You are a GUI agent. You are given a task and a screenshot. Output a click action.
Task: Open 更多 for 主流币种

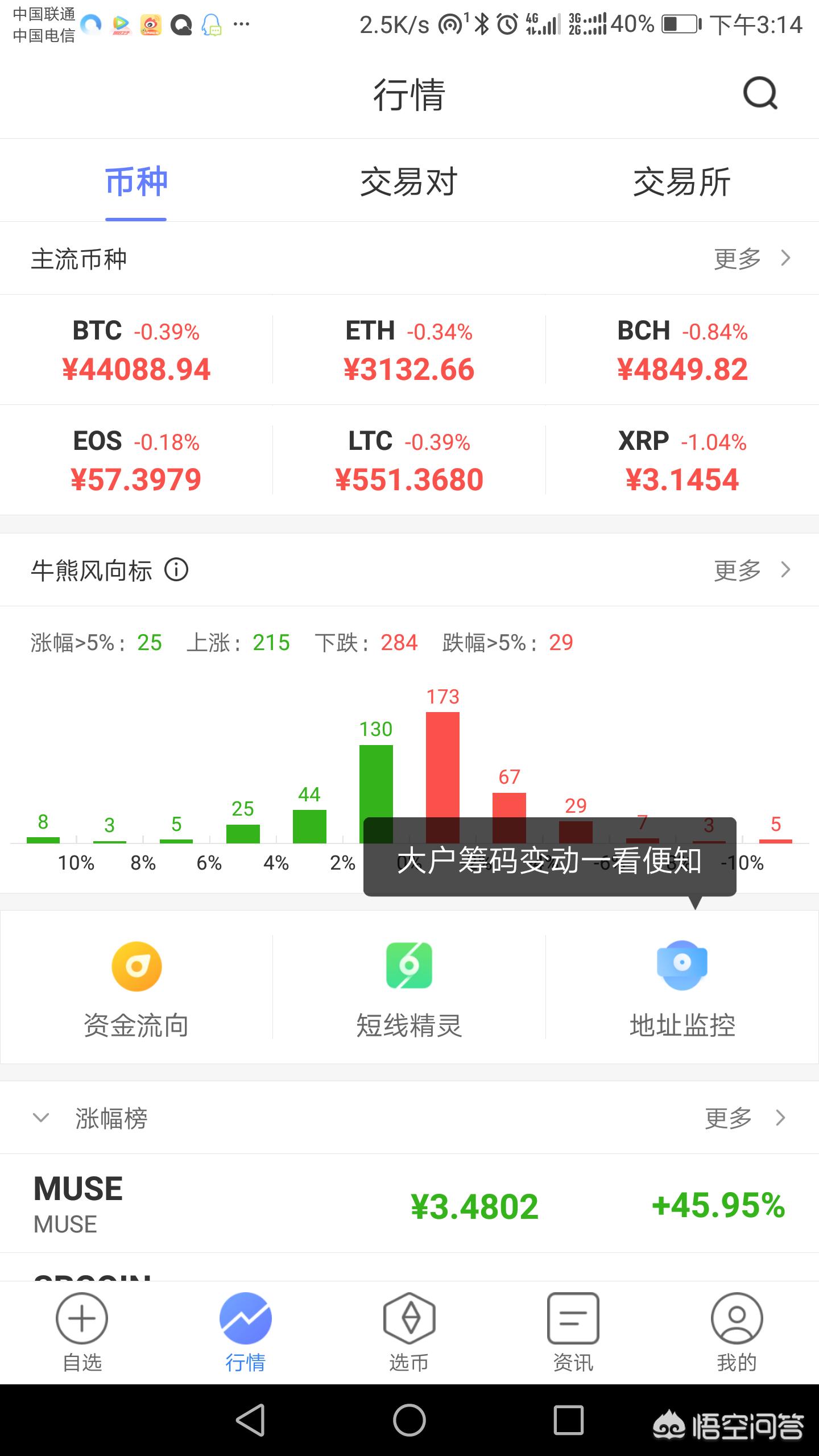tap(752, 259)
